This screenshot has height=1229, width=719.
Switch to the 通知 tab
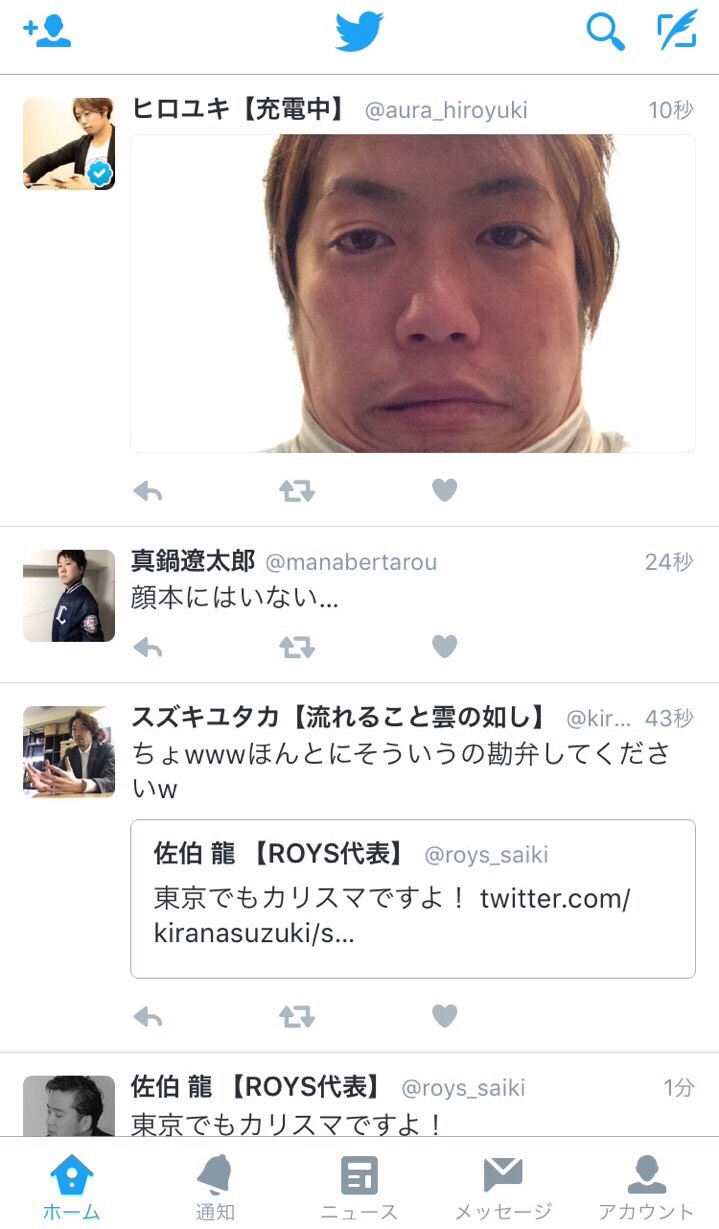(x=215, y=1186)
